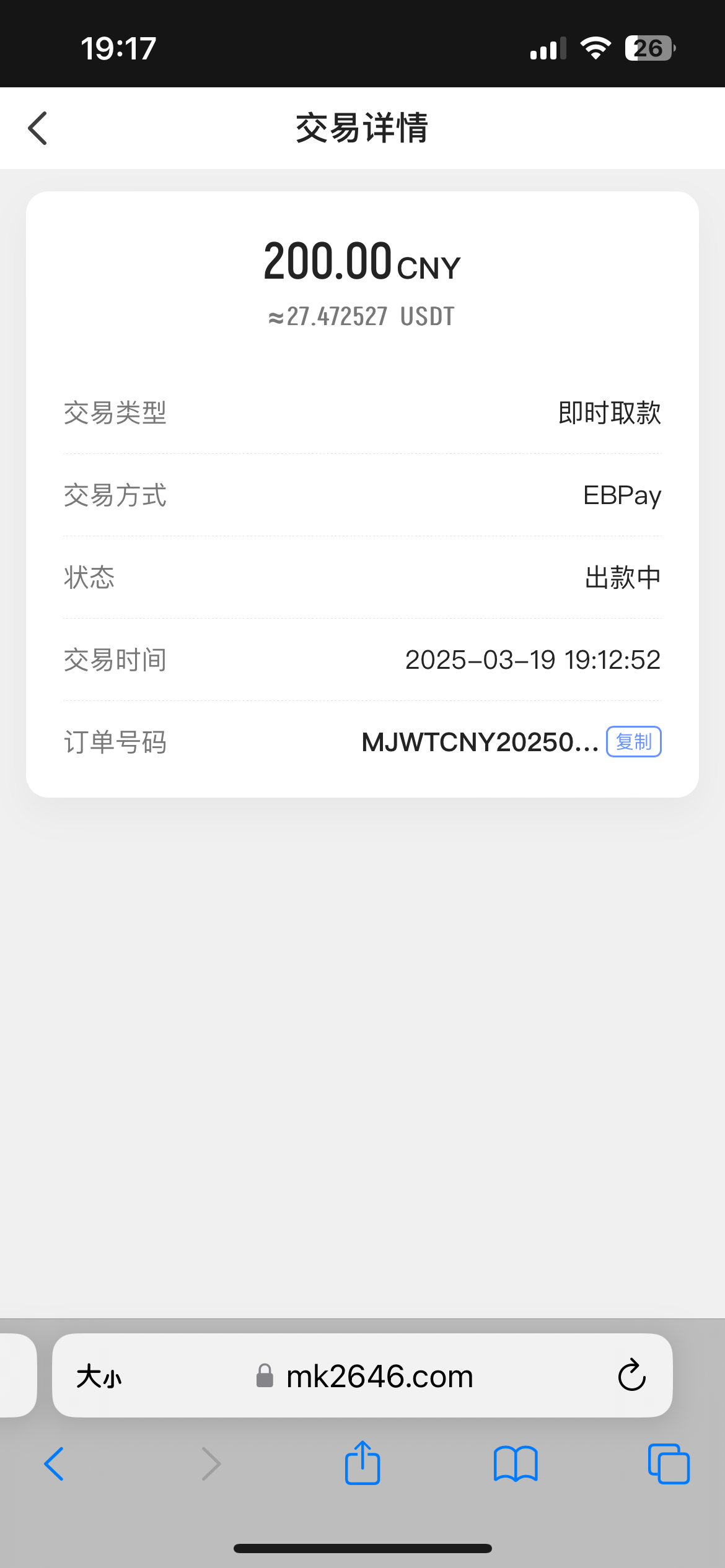Navigate back with Safari's back arrow
The width and height of the screenshot is (725, 1568).
click(55, 1464)
